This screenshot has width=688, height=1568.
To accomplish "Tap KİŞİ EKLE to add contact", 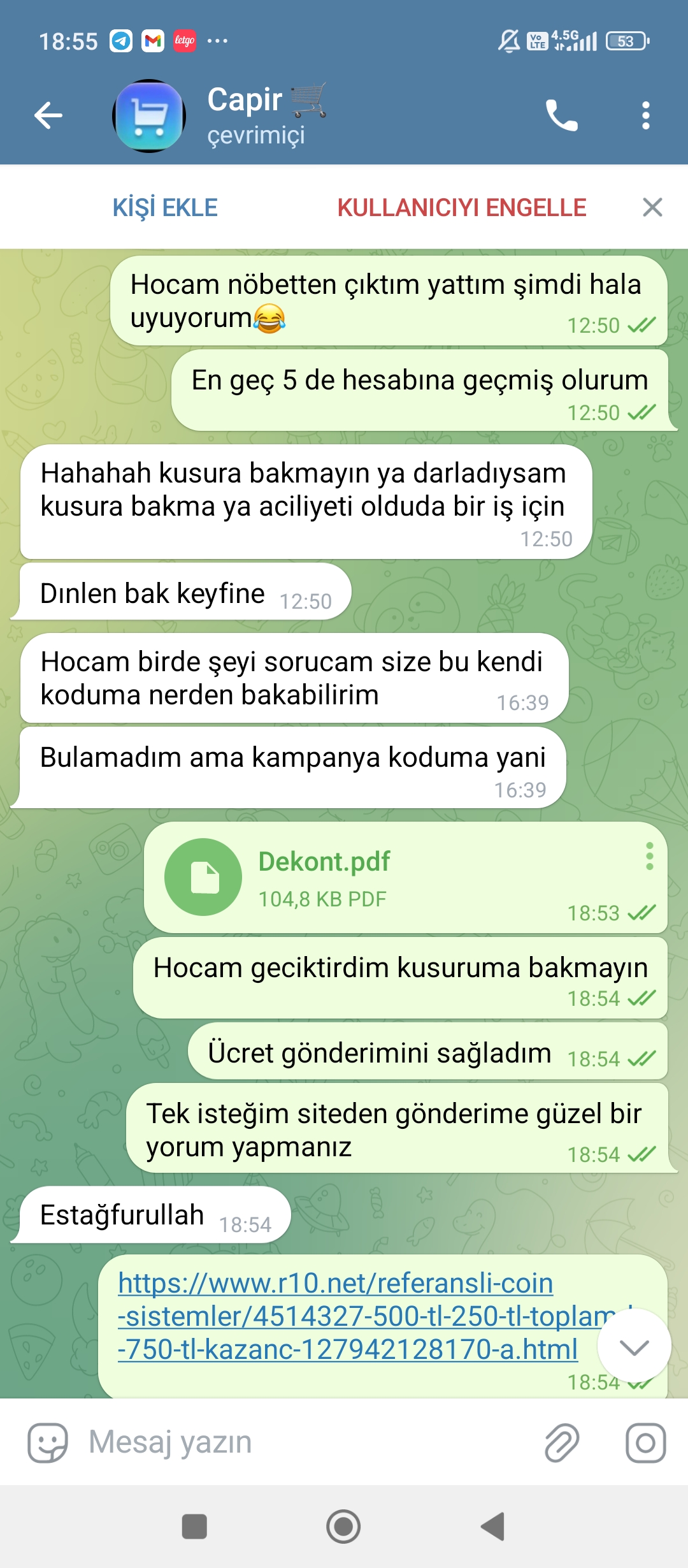I will pyautogui.click(x=165, y=208).
